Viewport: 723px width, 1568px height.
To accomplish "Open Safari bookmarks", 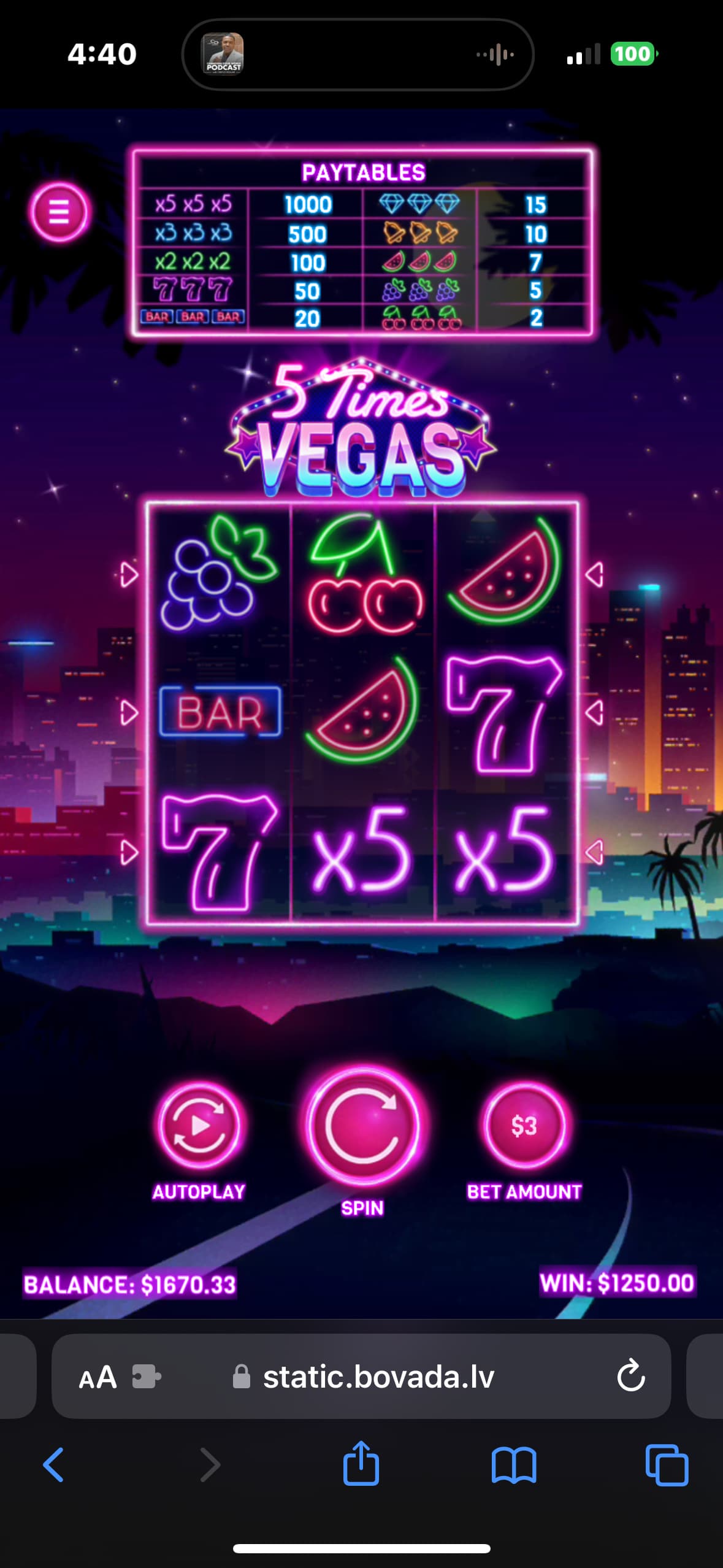I will coord(514,1465).
